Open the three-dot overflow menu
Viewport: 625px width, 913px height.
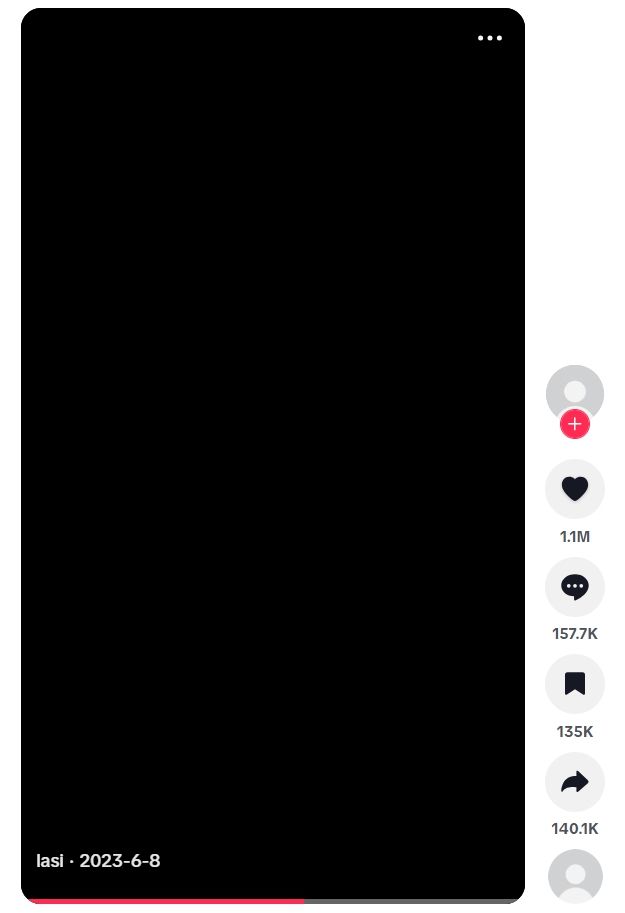[490, 38]
